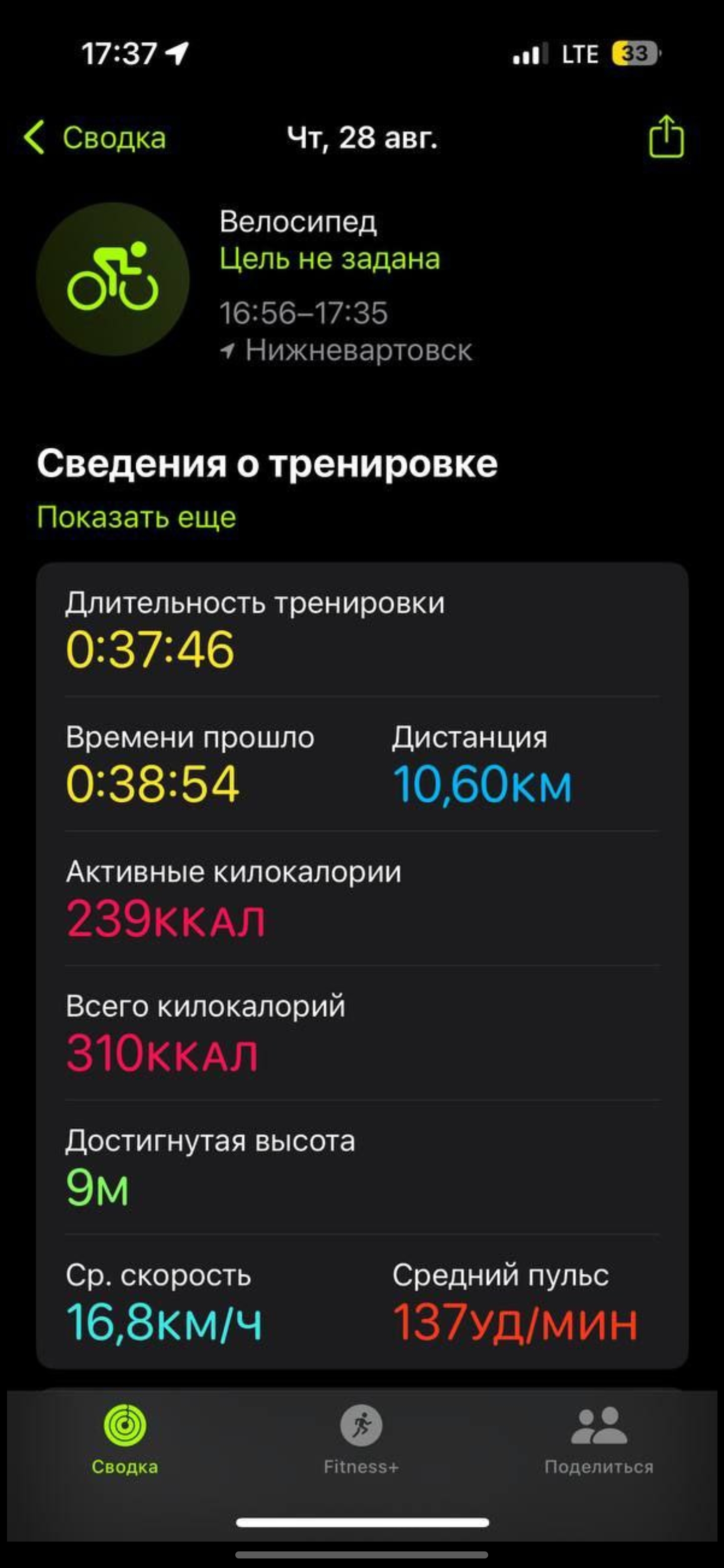Switch to the Сводка tab
The width and height of the screenshot is (724, 1568).
125,1440
